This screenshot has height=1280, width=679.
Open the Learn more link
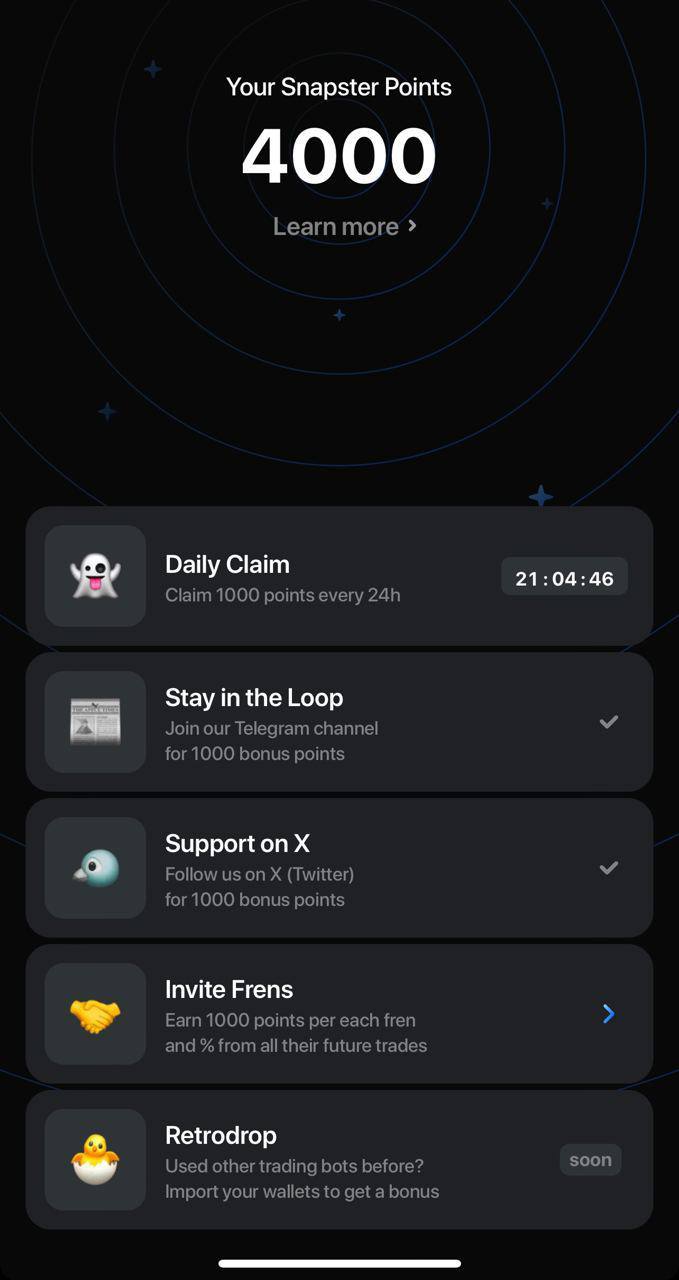(344, 227)
